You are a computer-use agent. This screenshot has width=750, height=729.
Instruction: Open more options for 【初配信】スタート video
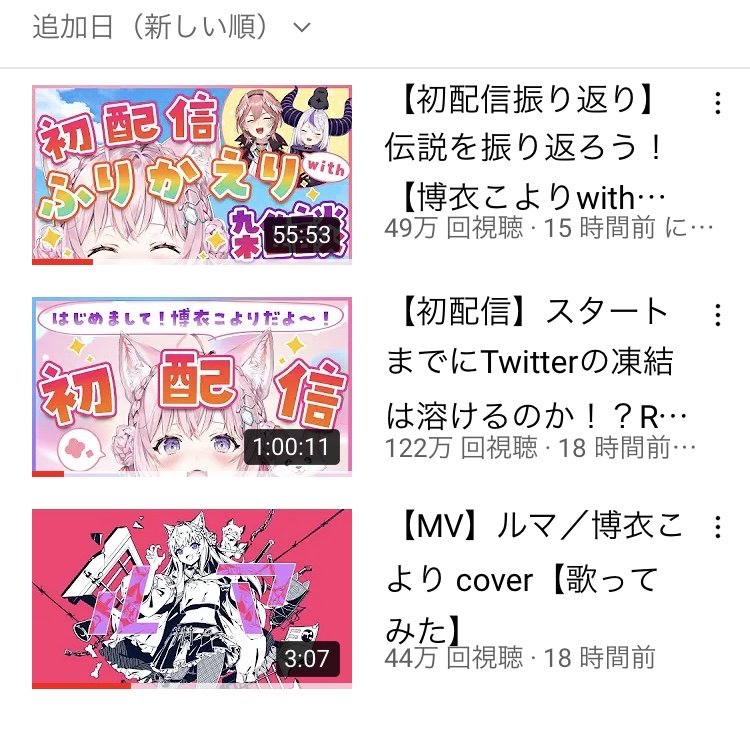717,316
